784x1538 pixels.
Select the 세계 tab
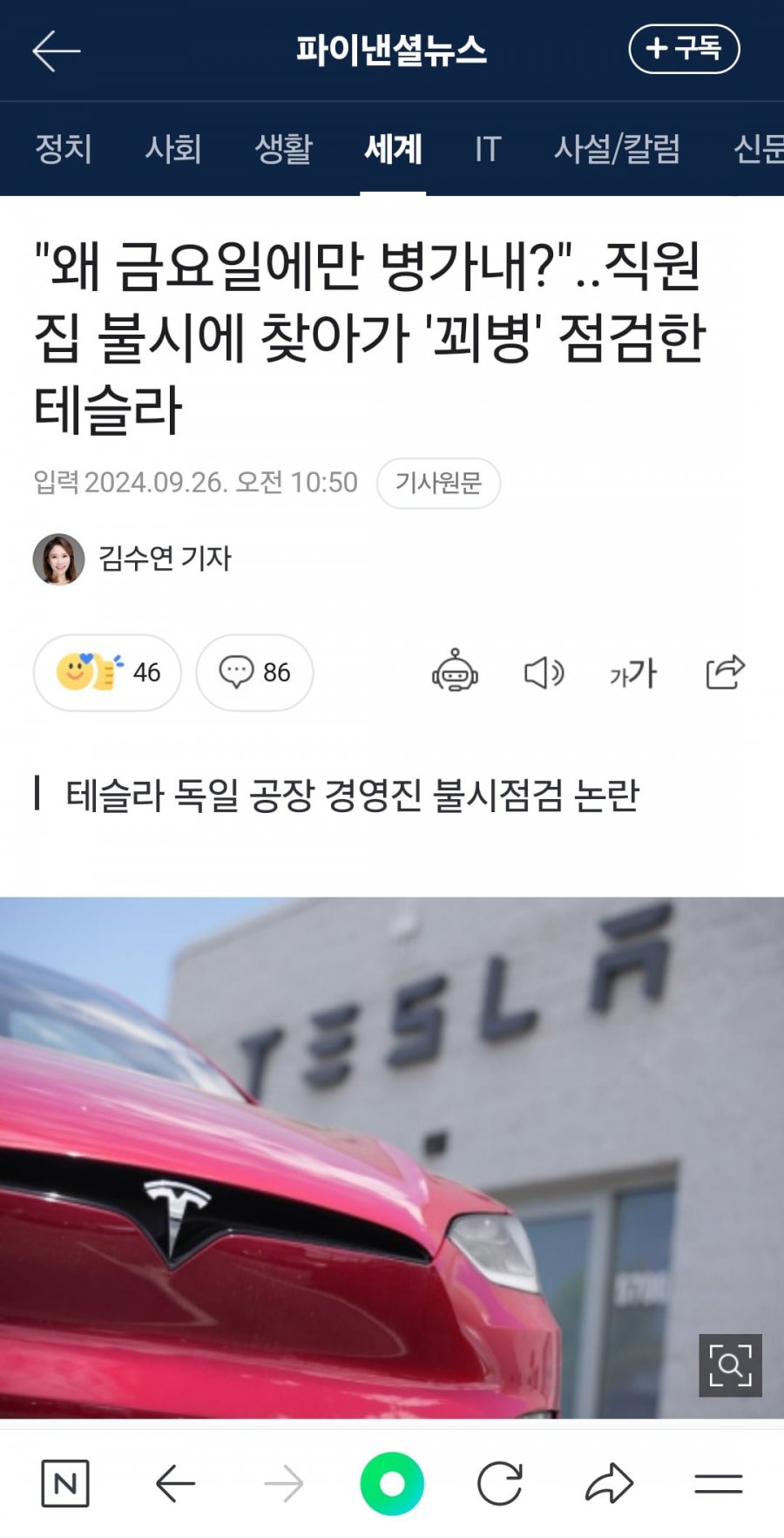393,149
